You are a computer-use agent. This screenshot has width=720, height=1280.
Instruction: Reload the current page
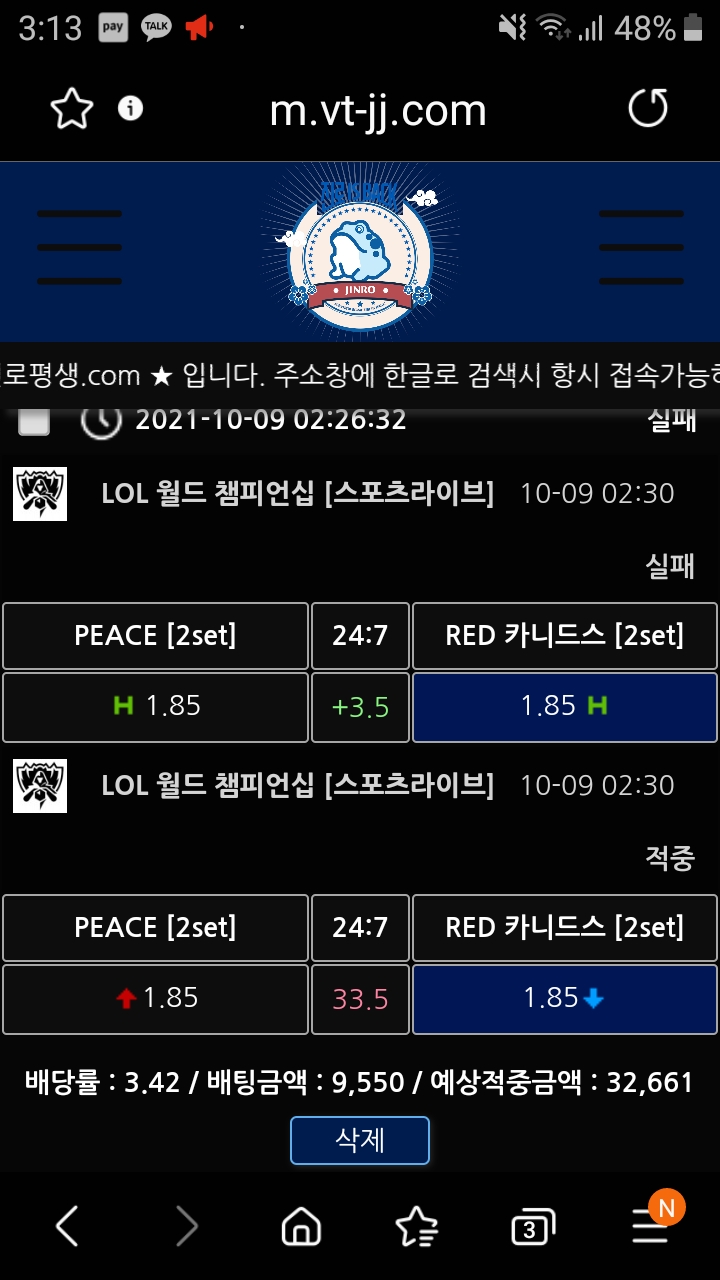648,108
